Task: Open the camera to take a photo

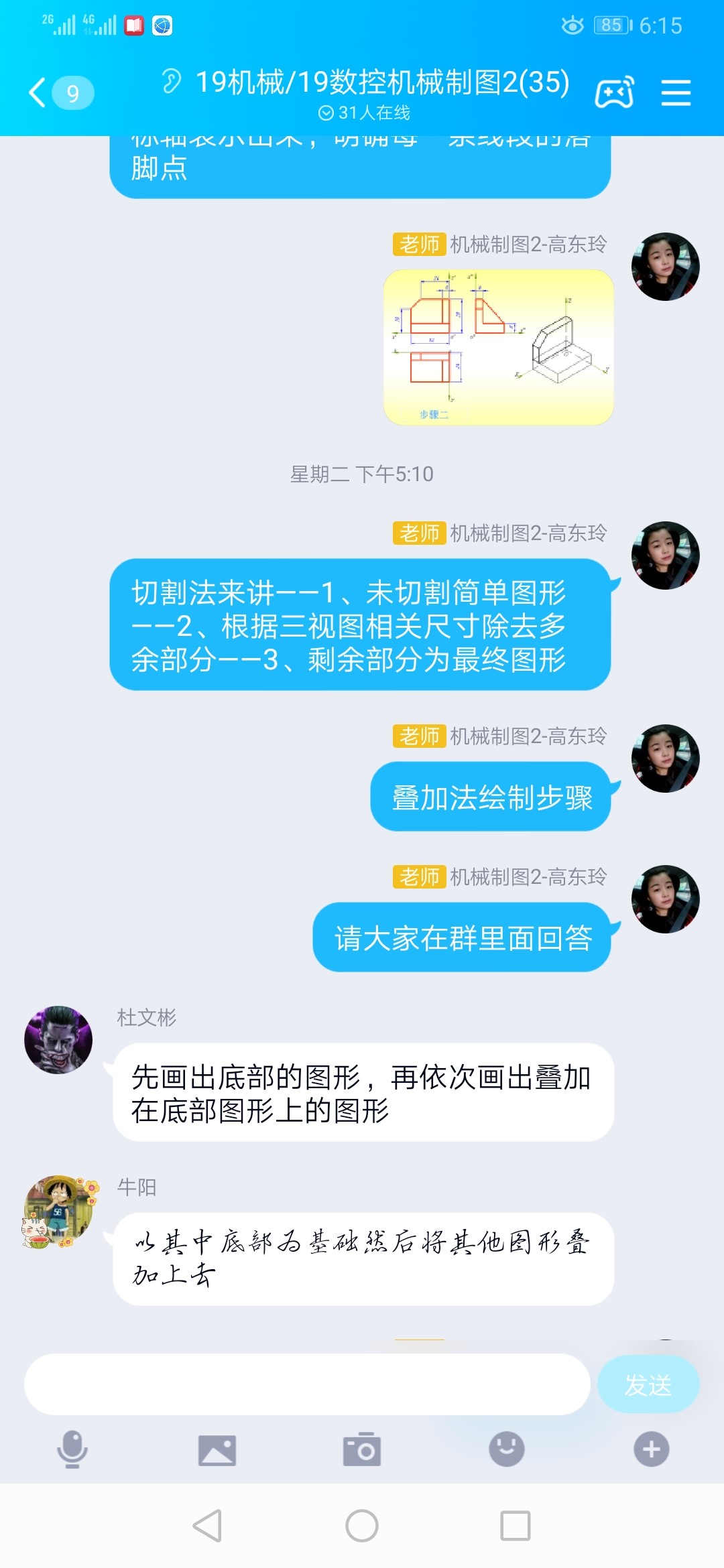Action: [x=362, y=1450]
